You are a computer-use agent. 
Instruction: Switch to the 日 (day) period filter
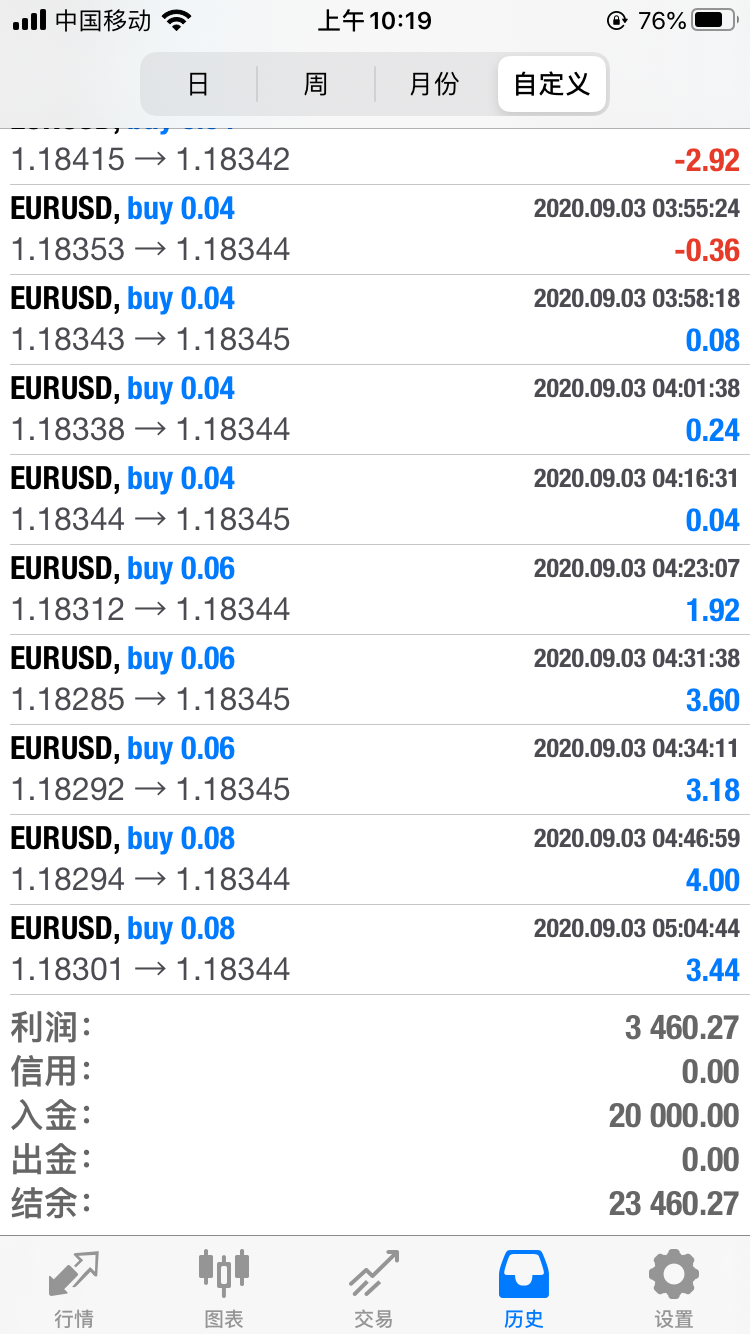pyautogui.click(x=198, y=84)
